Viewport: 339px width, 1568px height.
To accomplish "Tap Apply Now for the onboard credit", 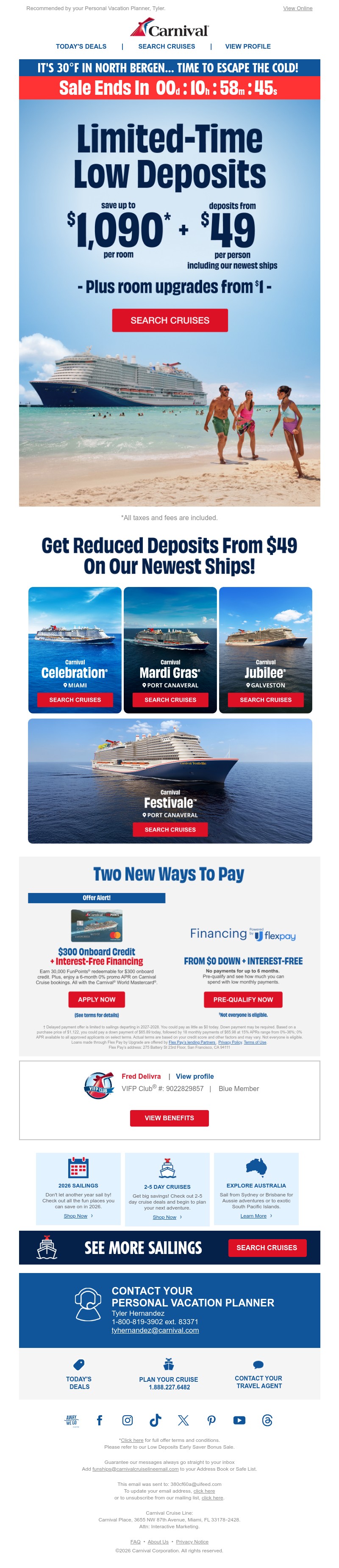I will [96, 1000].
